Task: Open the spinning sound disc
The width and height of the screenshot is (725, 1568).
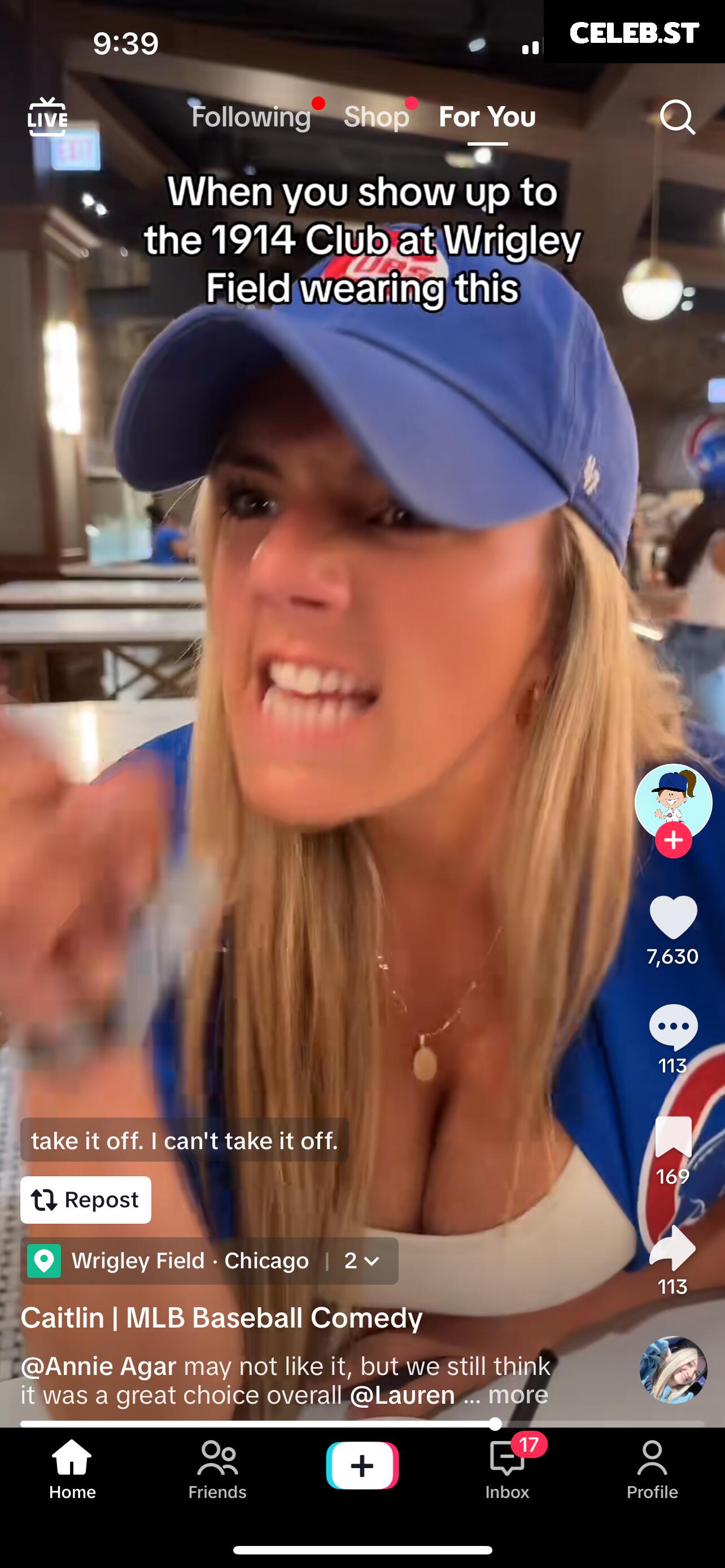Action: coord(673,1369)
